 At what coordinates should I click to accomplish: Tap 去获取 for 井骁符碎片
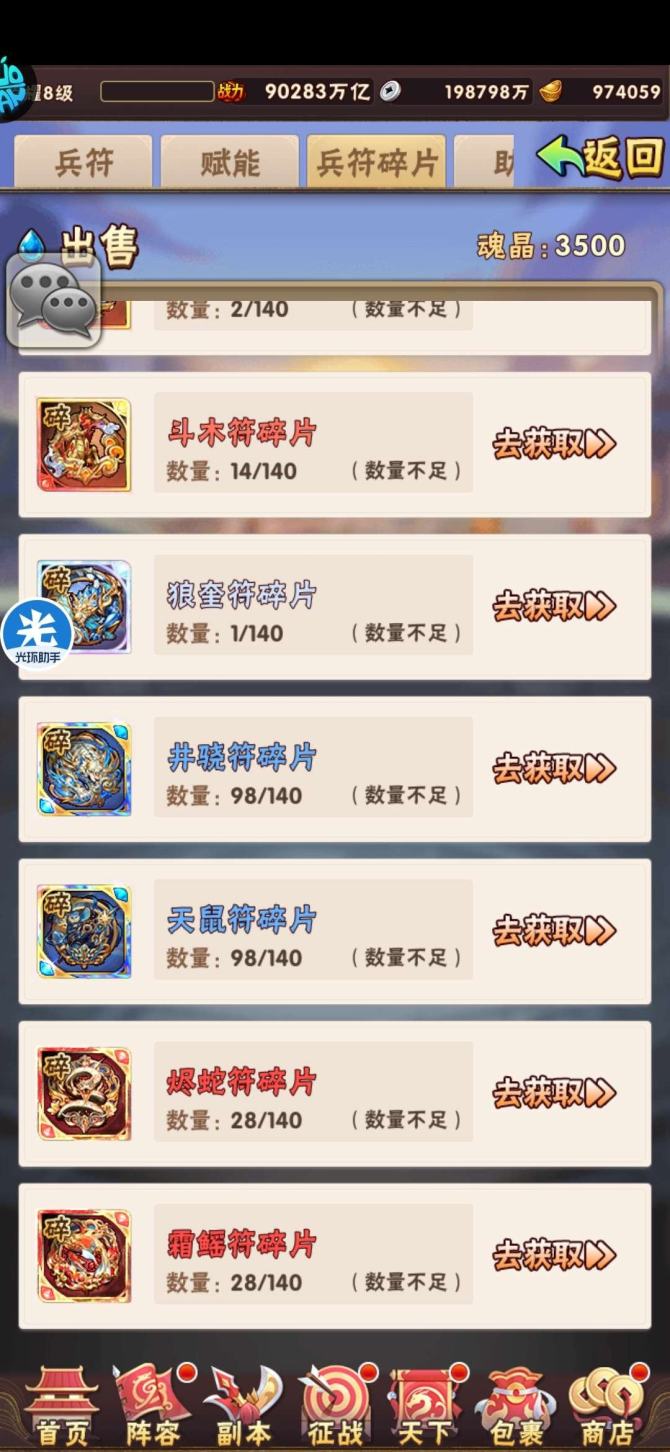pyautogui.click(x=553, y=769)
